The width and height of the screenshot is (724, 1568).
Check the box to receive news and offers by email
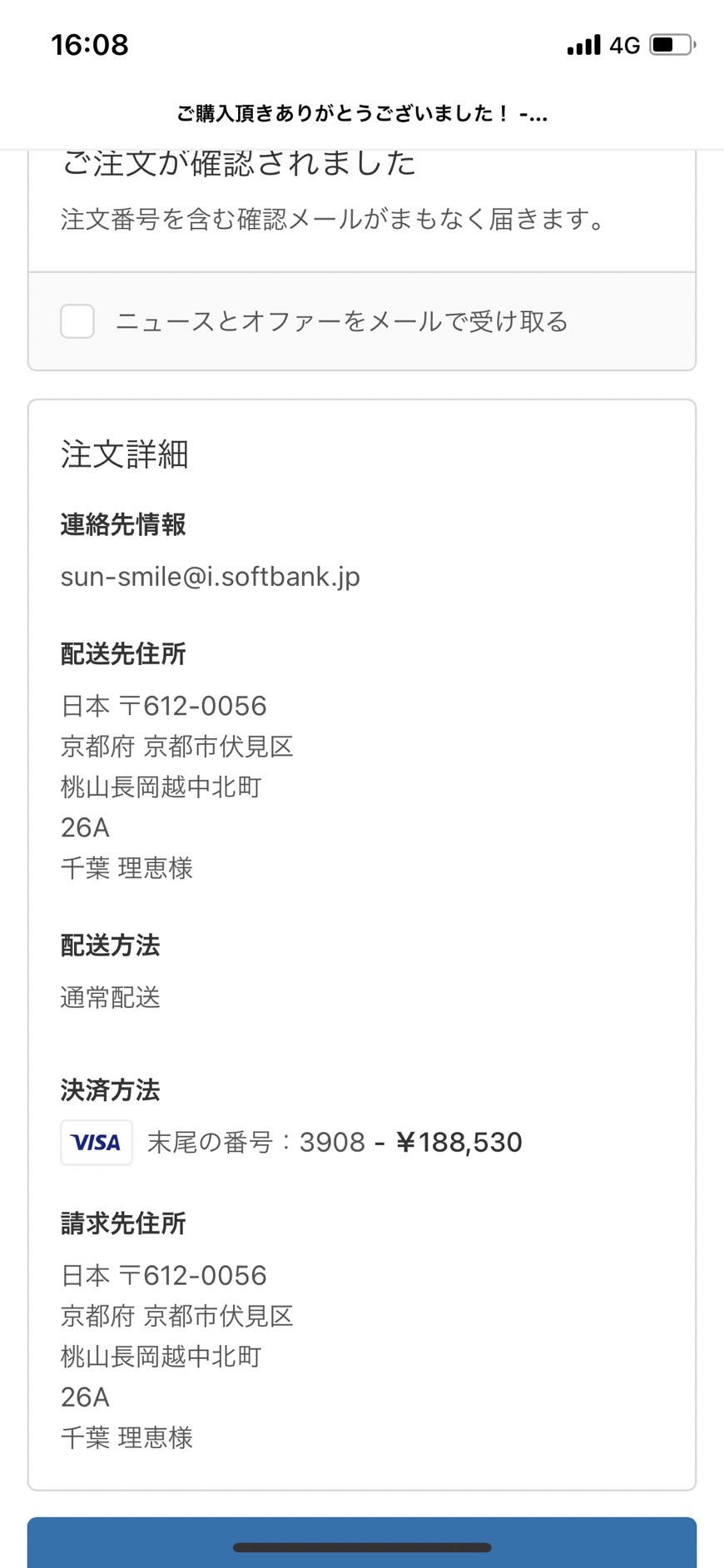click(x=77, y=321)
